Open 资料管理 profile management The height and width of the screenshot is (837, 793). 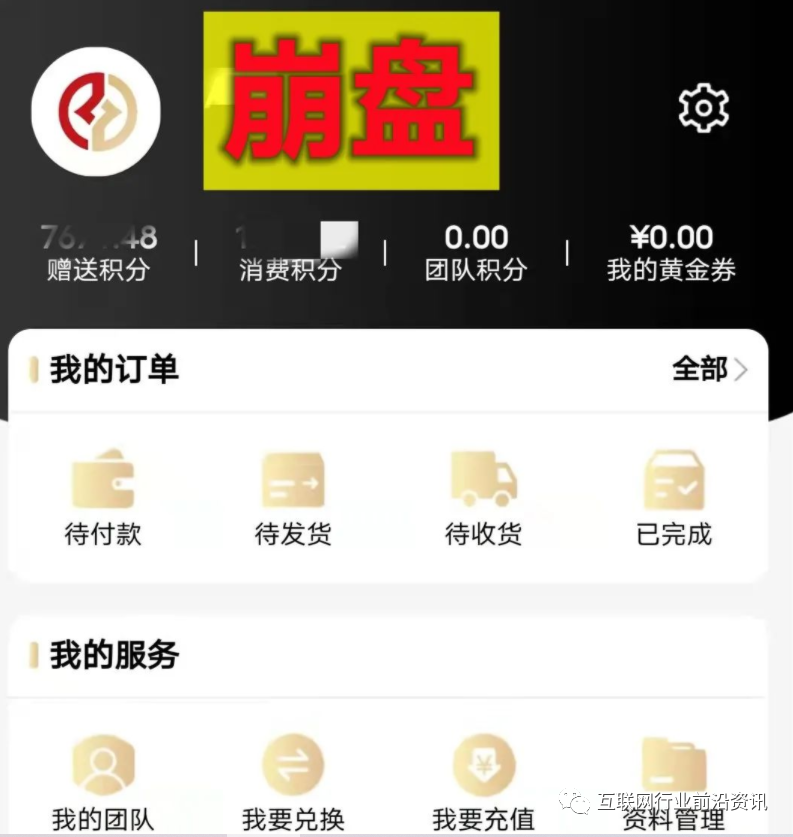[674, 781]
